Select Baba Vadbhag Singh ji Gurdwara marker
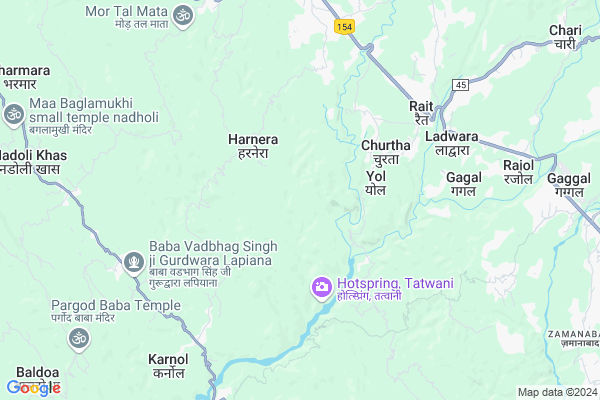The height and width of the screenshot is (400, 600). pyautogui.click(x=133, y=263)
